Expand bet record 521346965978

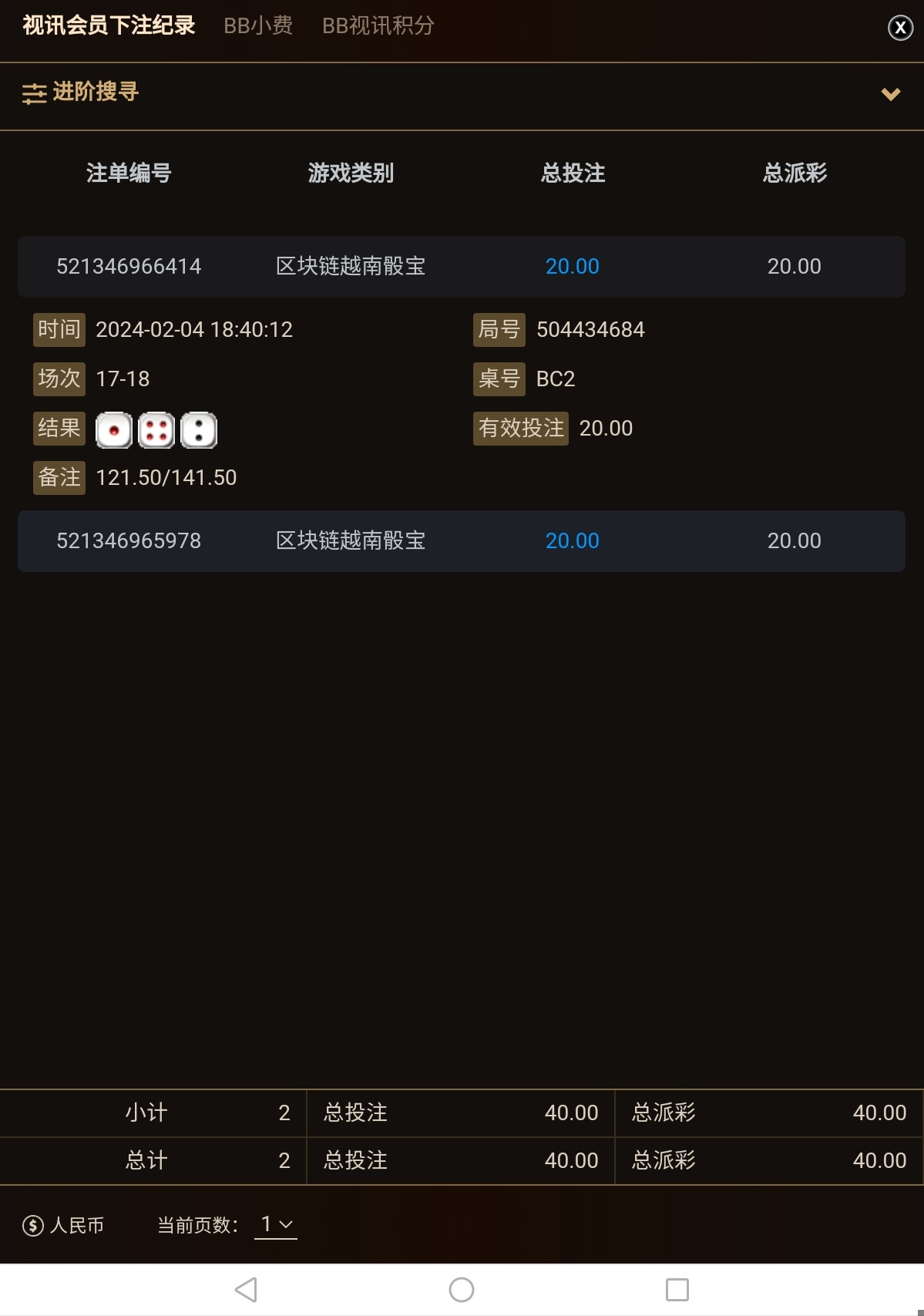click(129, 541)
